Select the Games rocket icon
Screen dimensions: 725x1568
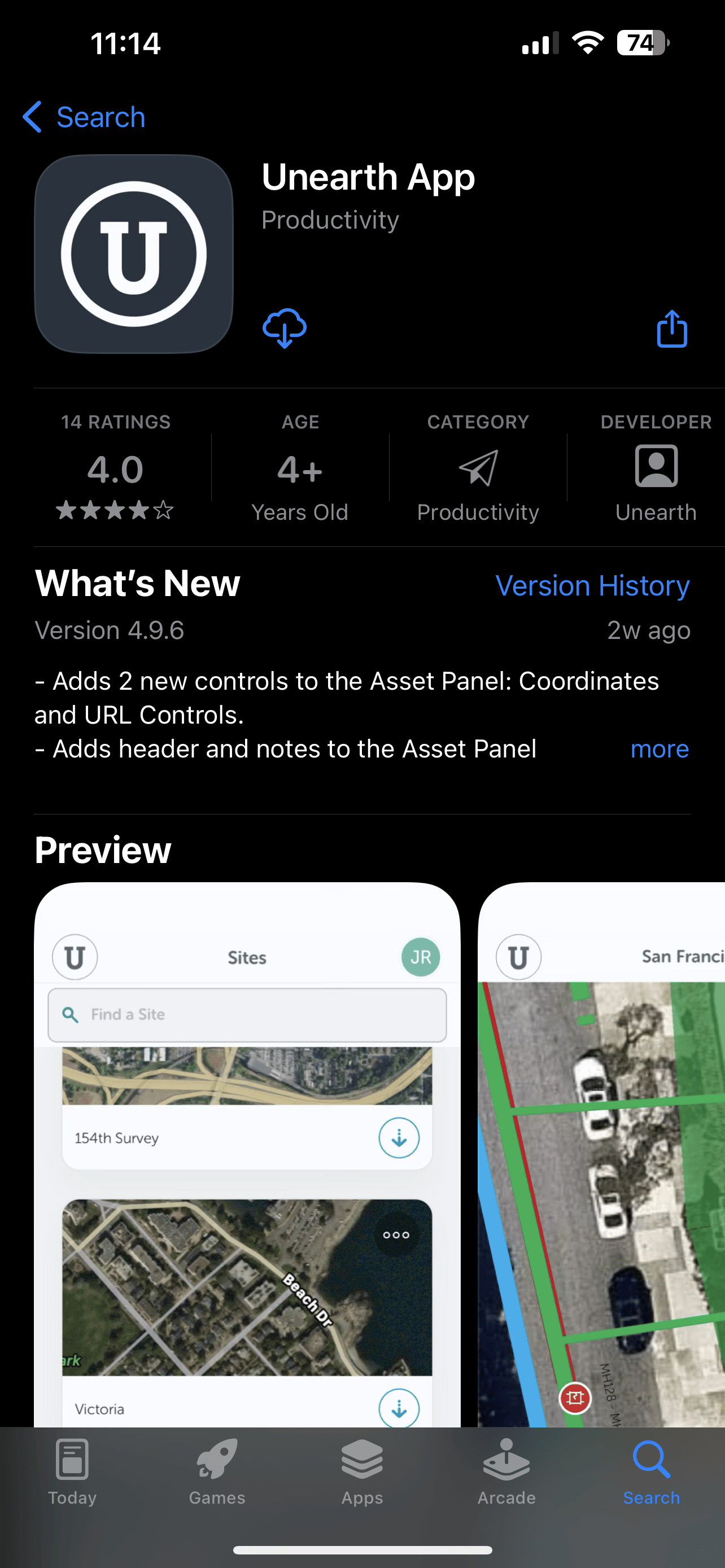217,1458
